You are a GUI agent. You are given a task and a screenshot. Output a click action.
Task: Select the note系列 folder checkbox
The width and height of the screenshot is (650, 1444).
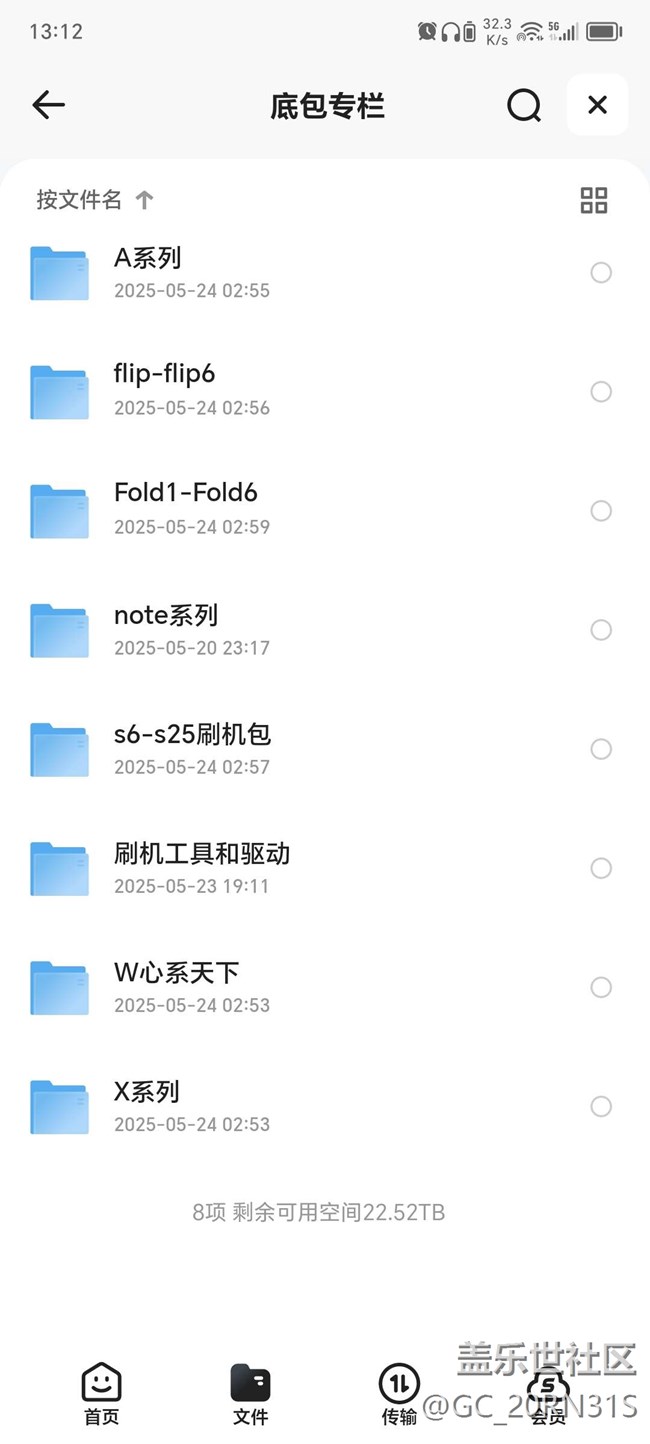601,629
